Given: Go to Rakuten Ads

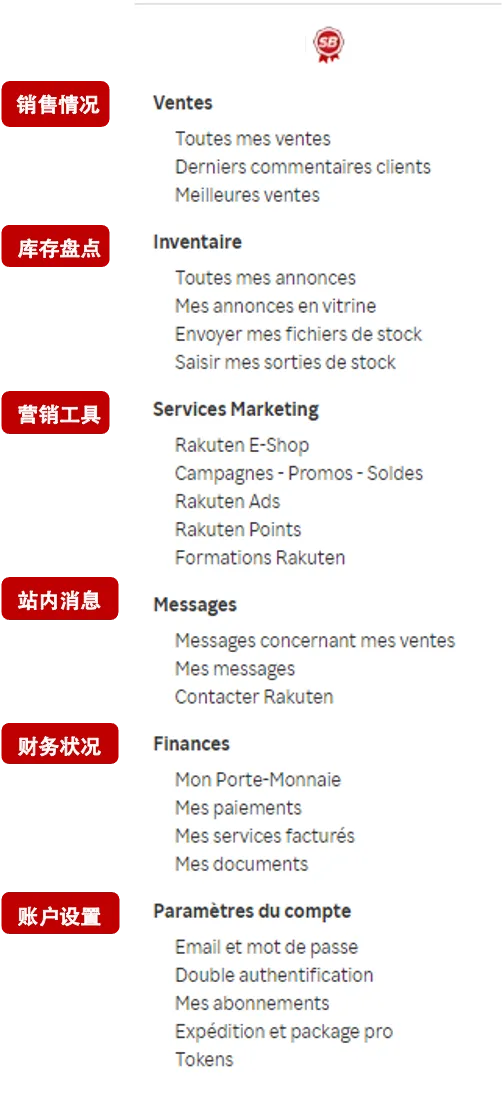Looking at the screenshot, I should [x=227, y=501].
